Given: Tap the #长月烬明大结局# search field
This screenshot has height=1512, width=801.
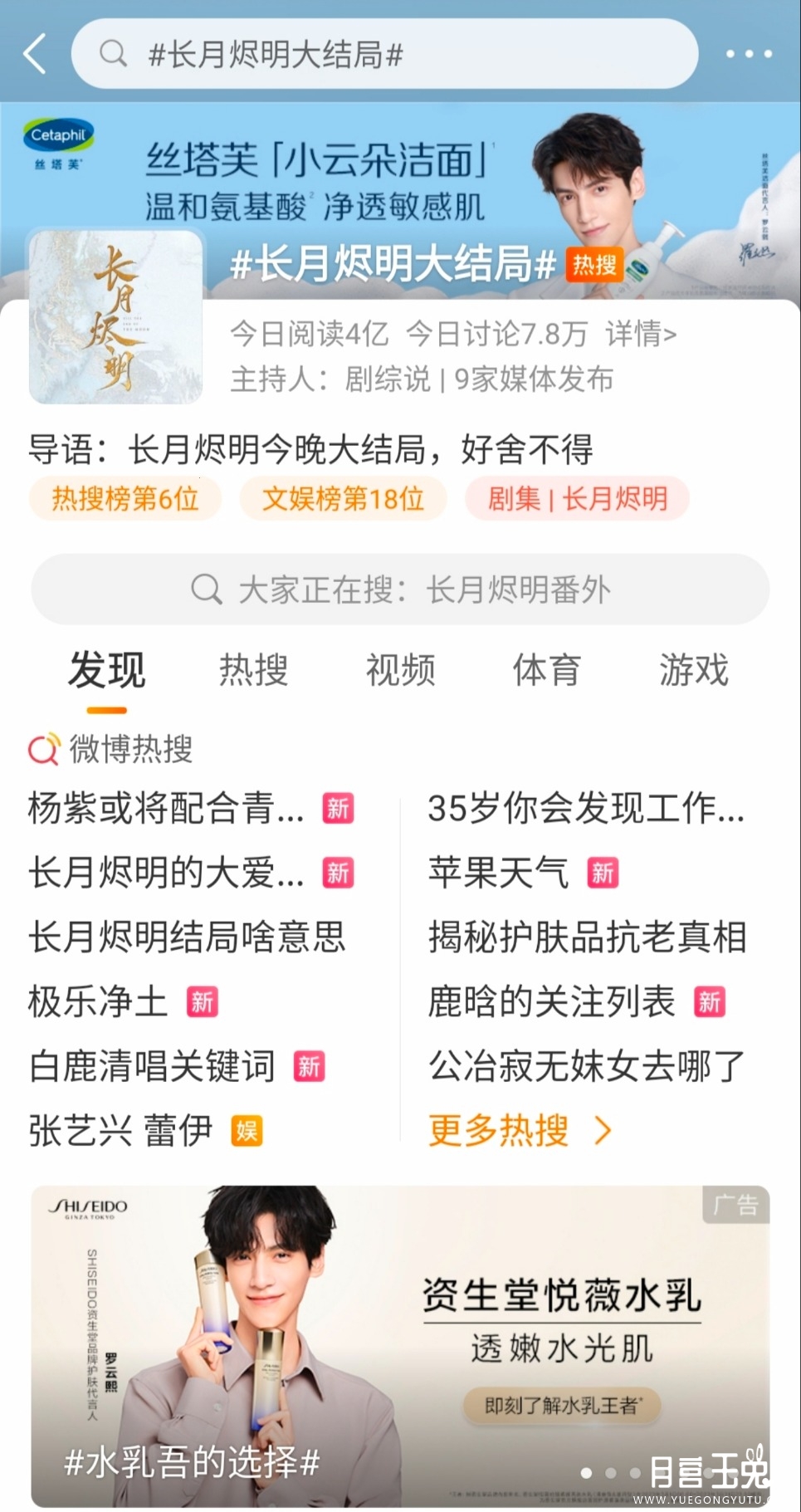Looking at the screenshot, I should (x=384, y=55).
